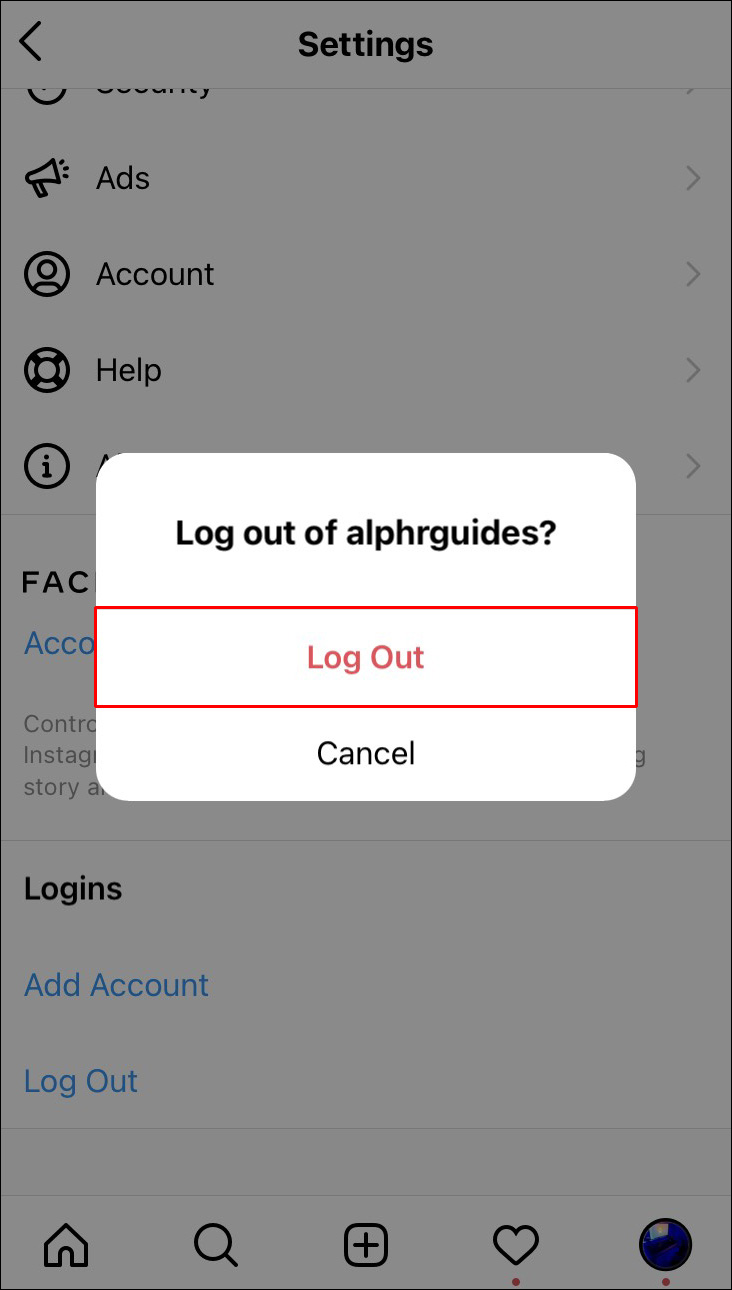The height and width of the screenshot is (1290, 732).
Task: Switch to the Search tab
Action: [x=215, y=1245]
